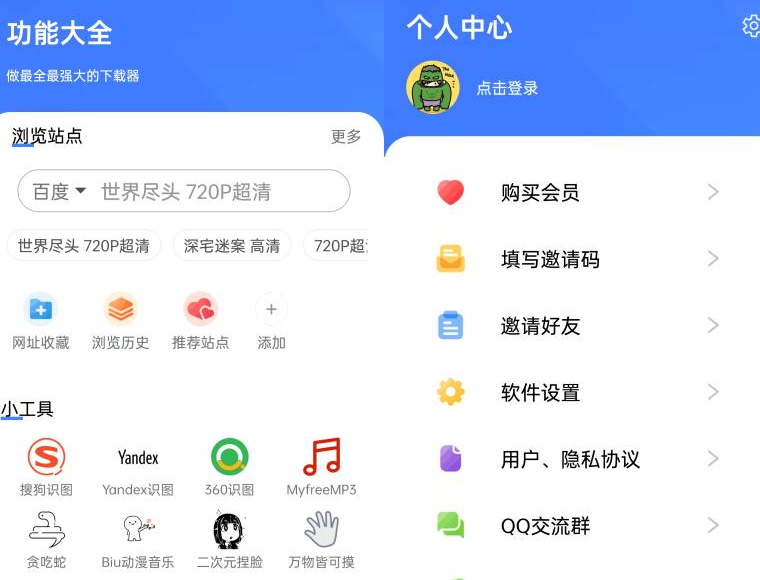Screen dimensions: 760x580
Task: Open 软件设置 app settings
Action: [x=577, y=392]
